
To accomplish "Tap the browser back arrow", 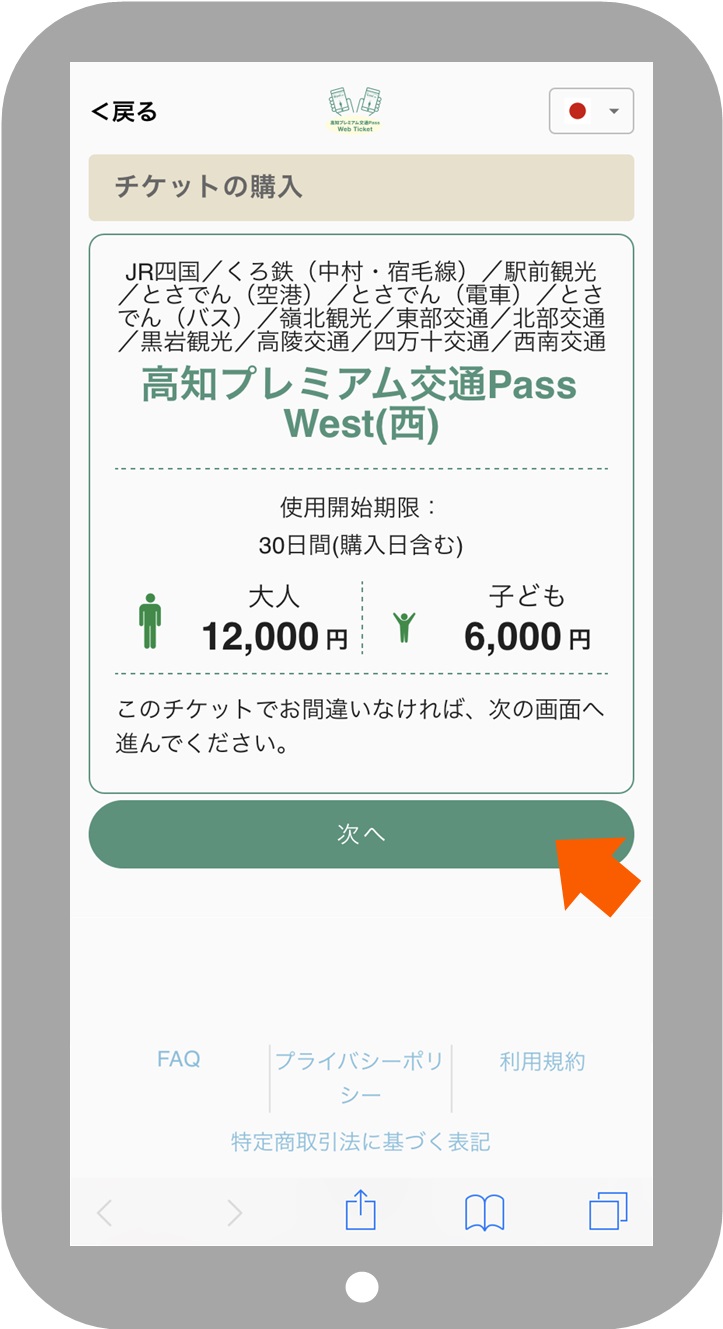I will coord(105,1213).
